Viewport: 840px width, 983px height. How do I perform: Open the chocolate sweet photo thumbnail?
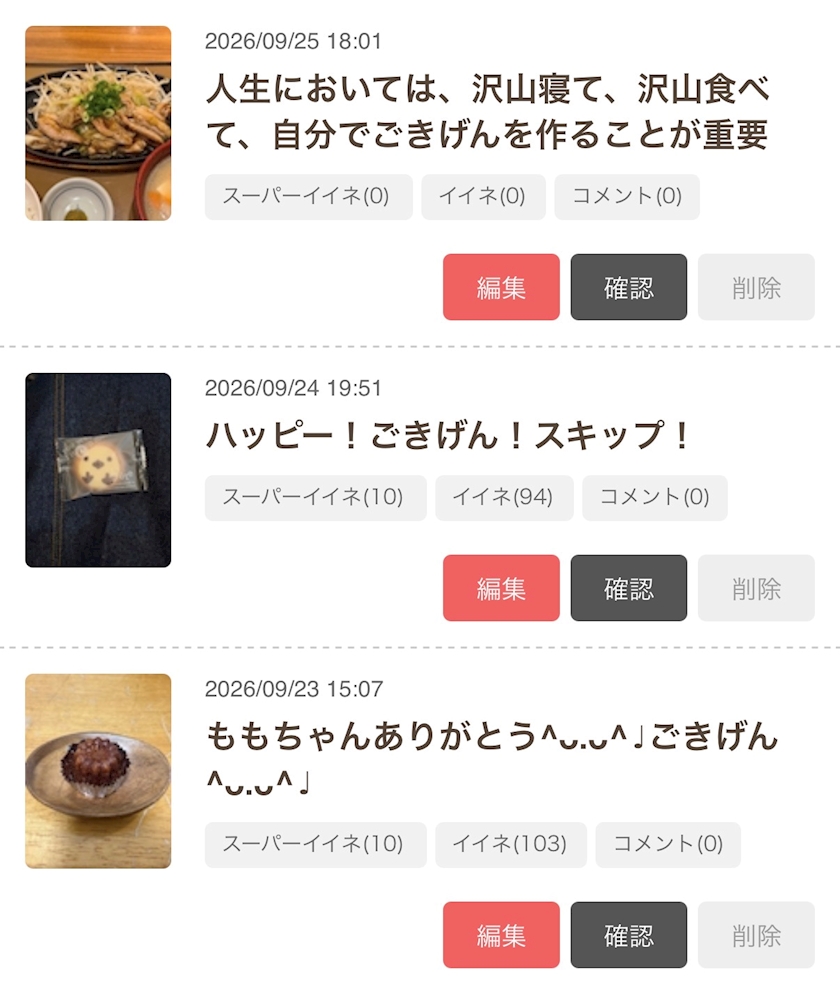pos(98,771)
